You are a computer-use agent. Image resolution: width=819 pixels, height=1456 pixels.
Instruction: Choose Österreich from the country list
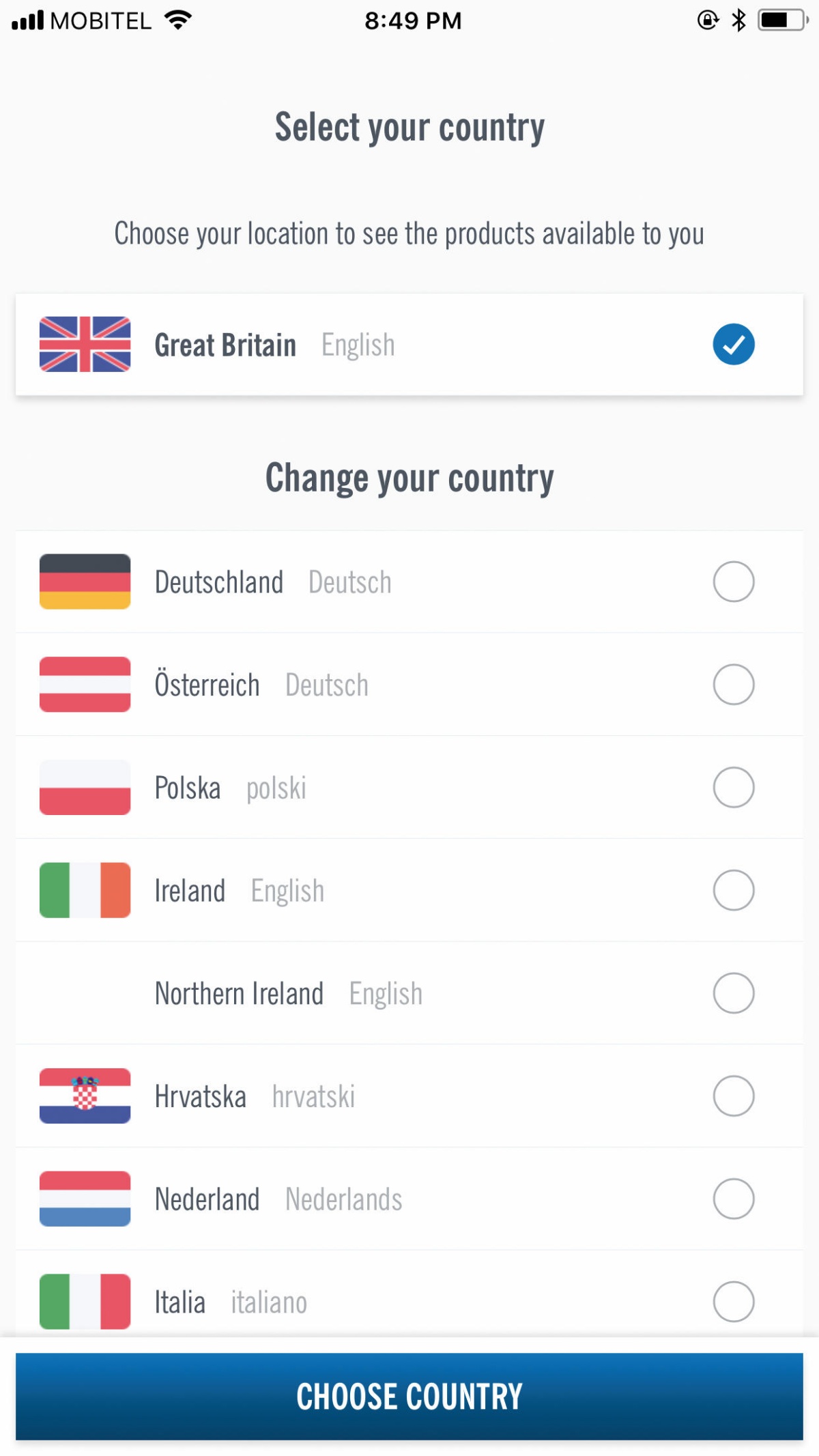(409, 685)
